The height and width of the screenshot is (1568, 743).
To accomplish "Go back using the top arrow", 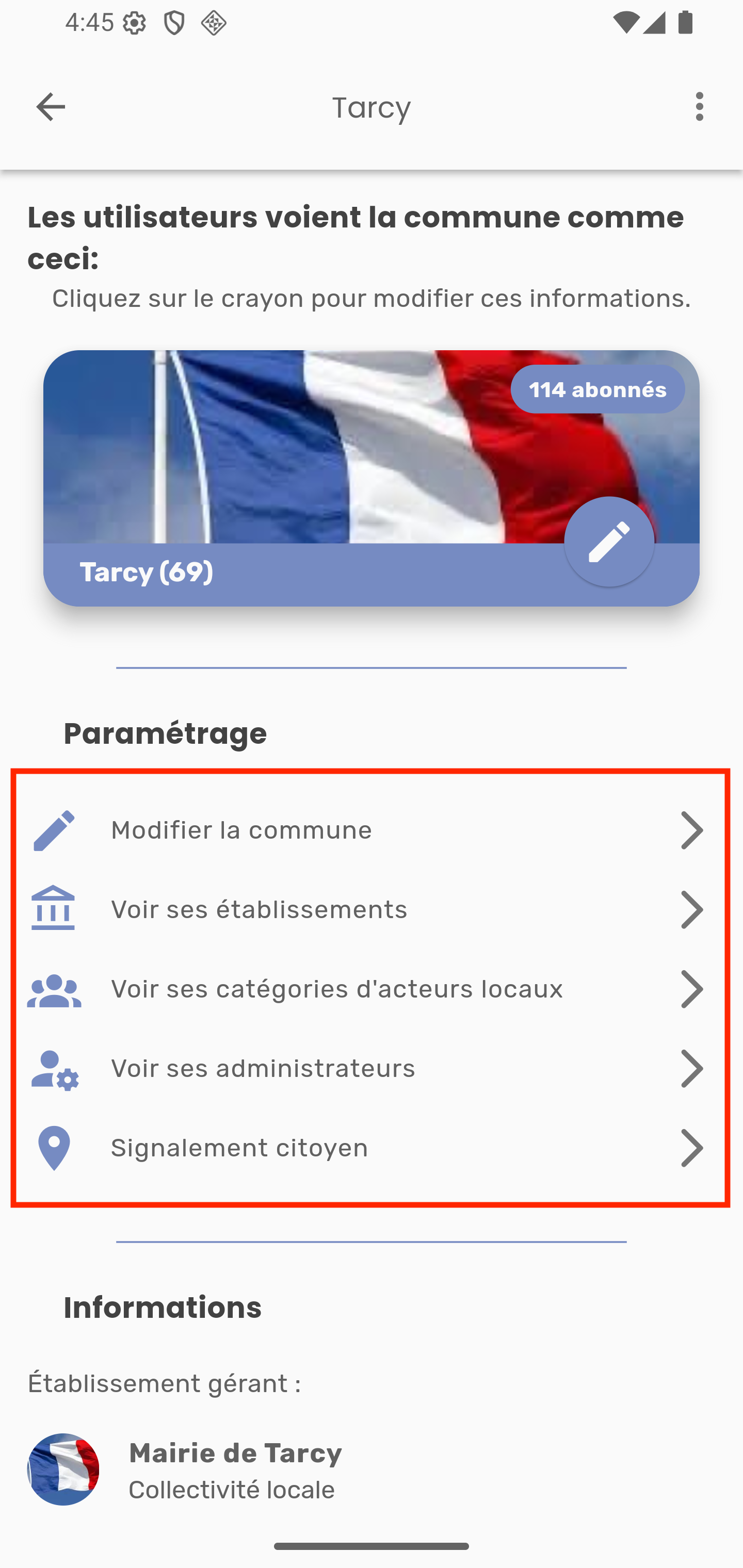I will click(51, 107).
